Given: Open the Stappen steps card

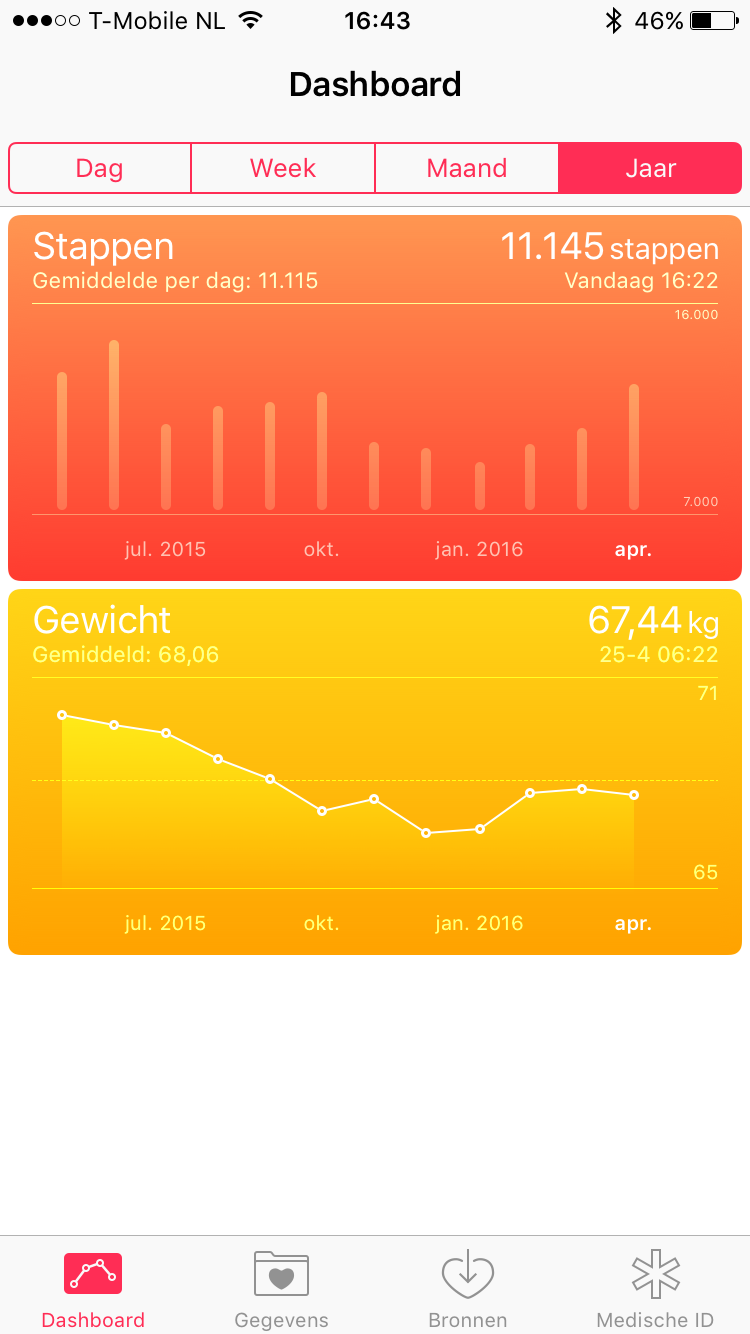Looking at the screenshot, I should (x=375, y=398).
